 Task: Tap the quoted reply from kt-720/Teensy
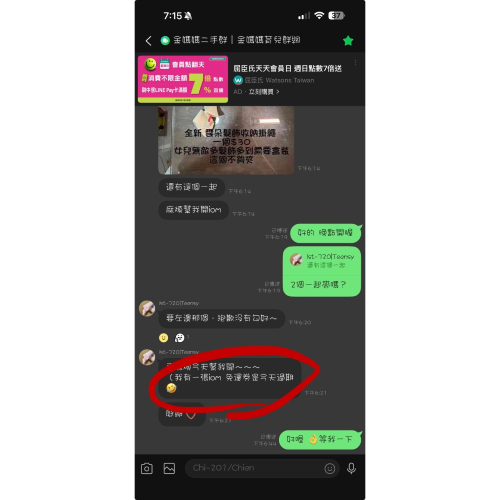coord(322,261)
